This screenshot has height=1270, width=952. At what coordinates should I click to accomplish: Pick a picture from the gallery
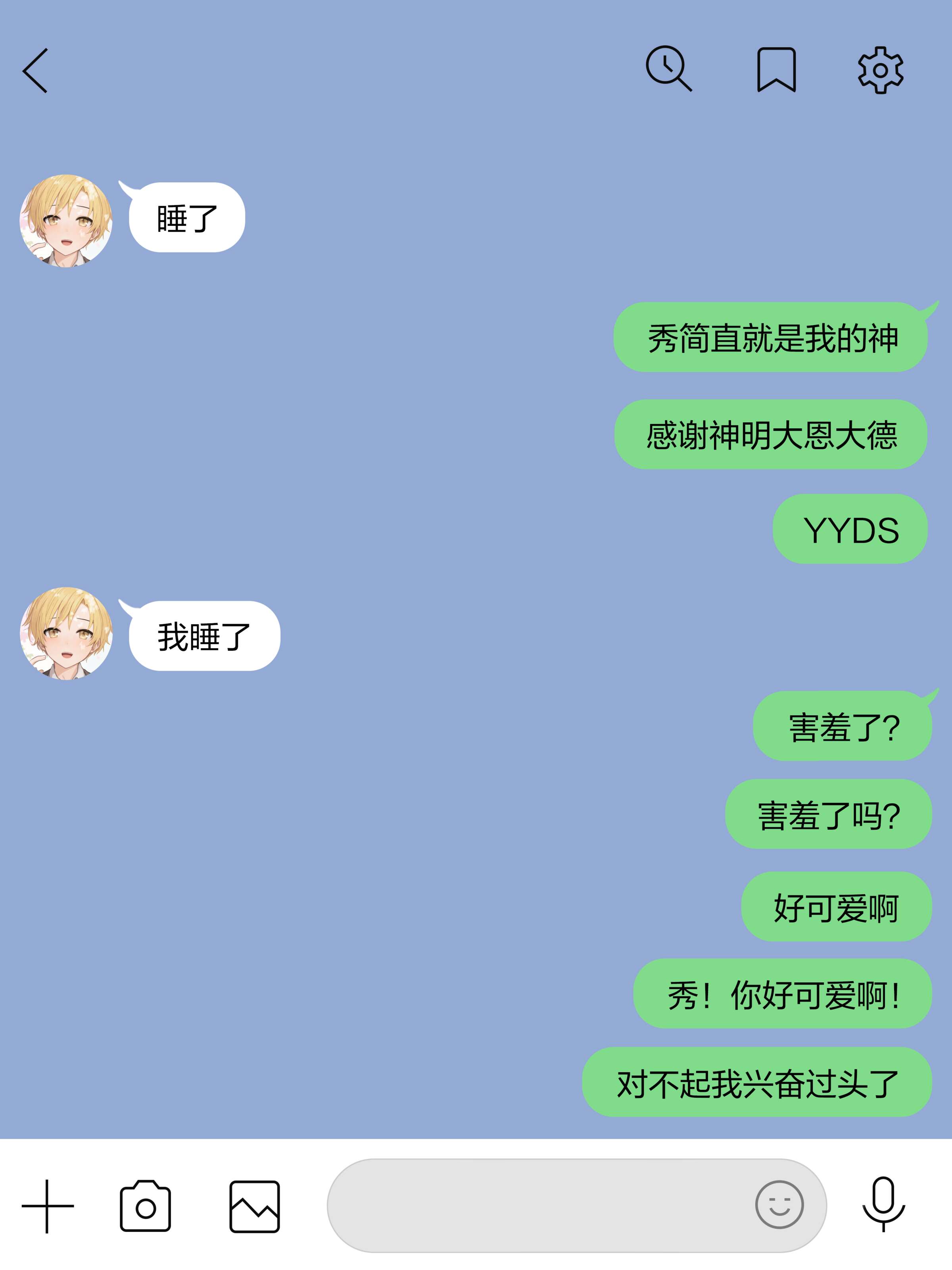254,1206
